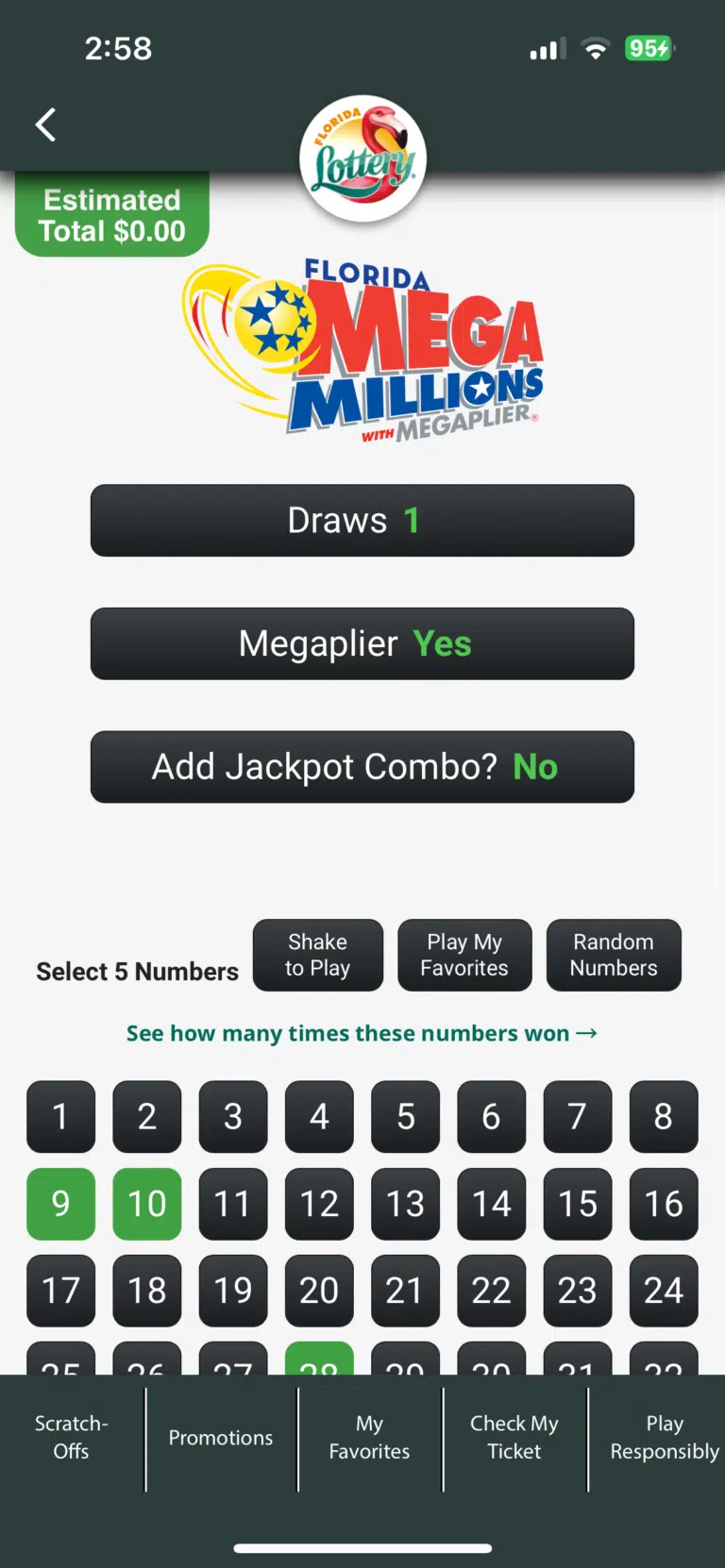Tap Shake to Play
The height and width of the screenshot is (1568, 725).
(317, 955)
